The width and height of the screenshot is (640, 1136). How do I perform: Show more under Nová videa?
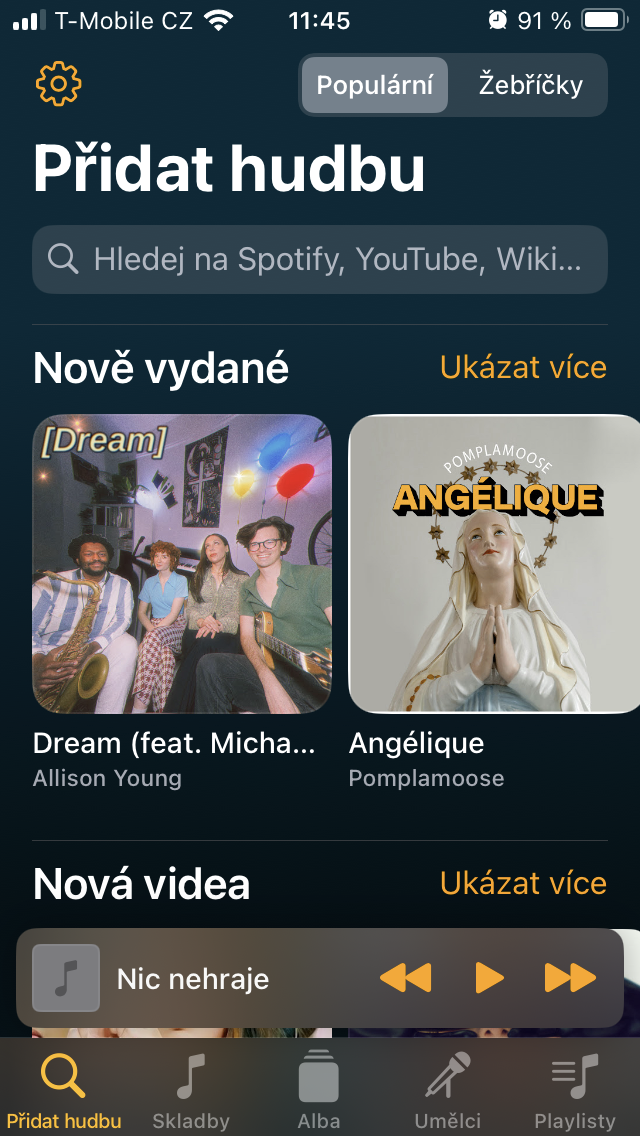coord(523,883)
